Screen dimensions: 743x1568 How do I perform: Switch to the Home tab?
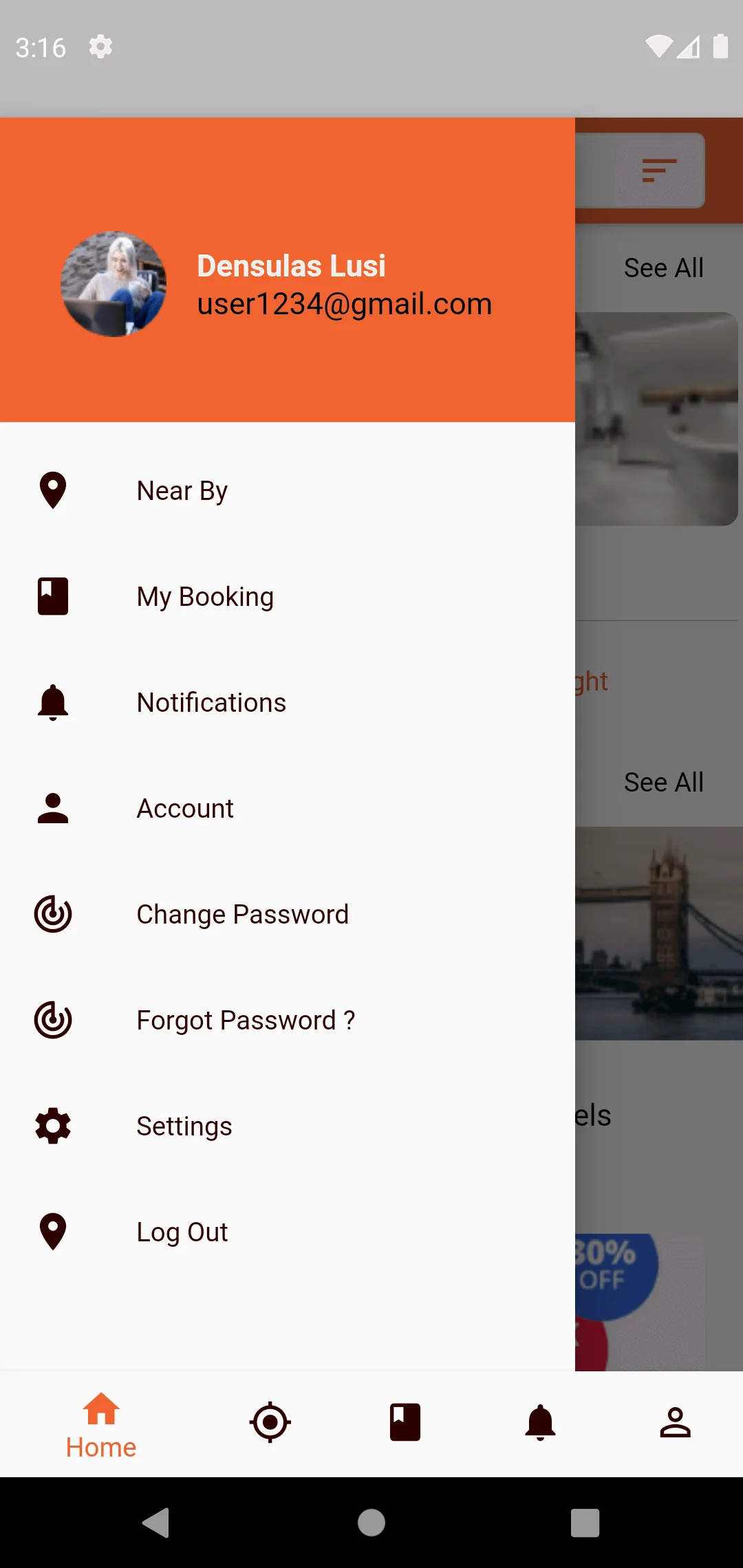[101, 1424]
